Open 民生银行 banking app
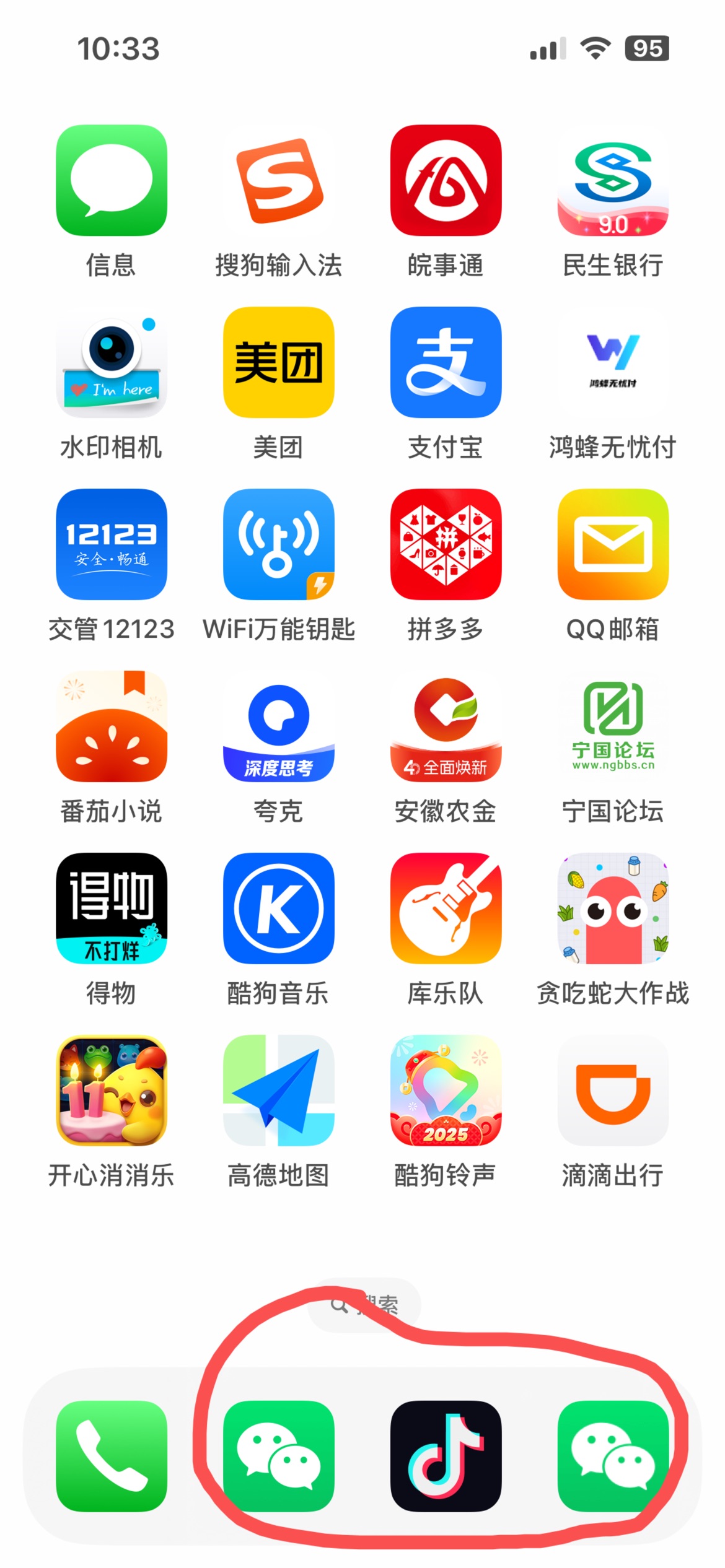Viewport: 725px width, 1568px height. click(x=613, y=180)
